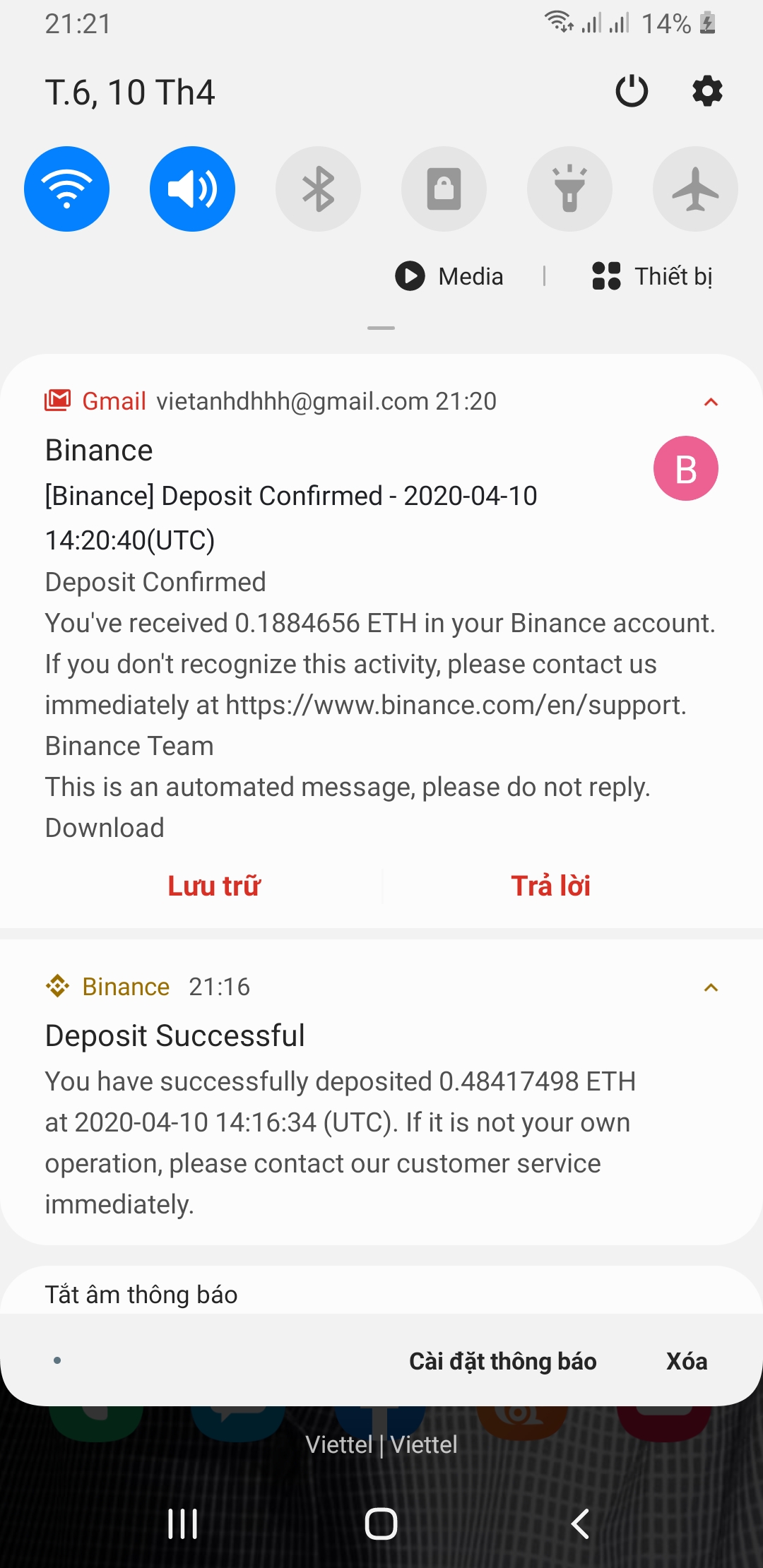Viewport: 763px width, 1568px height.
Task: Open the Tắt âm thông báo notification
Action: (141, 1294)
